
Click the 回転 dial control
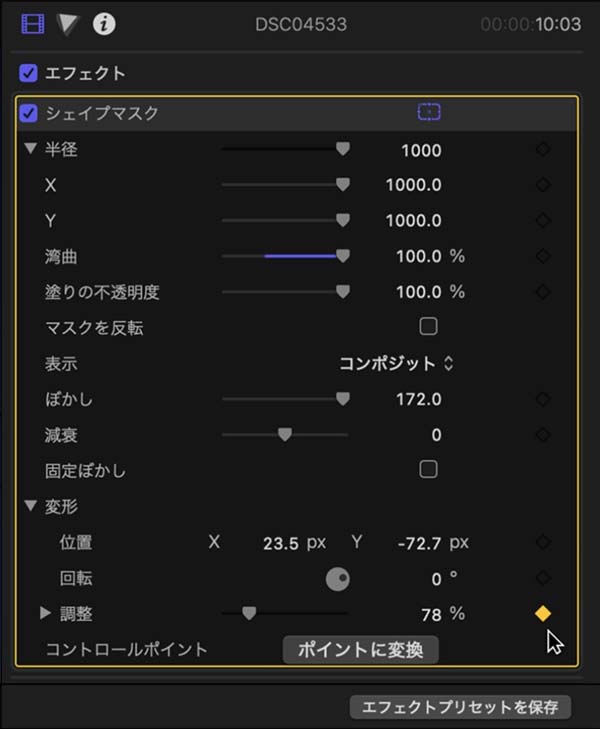(338, 578)
